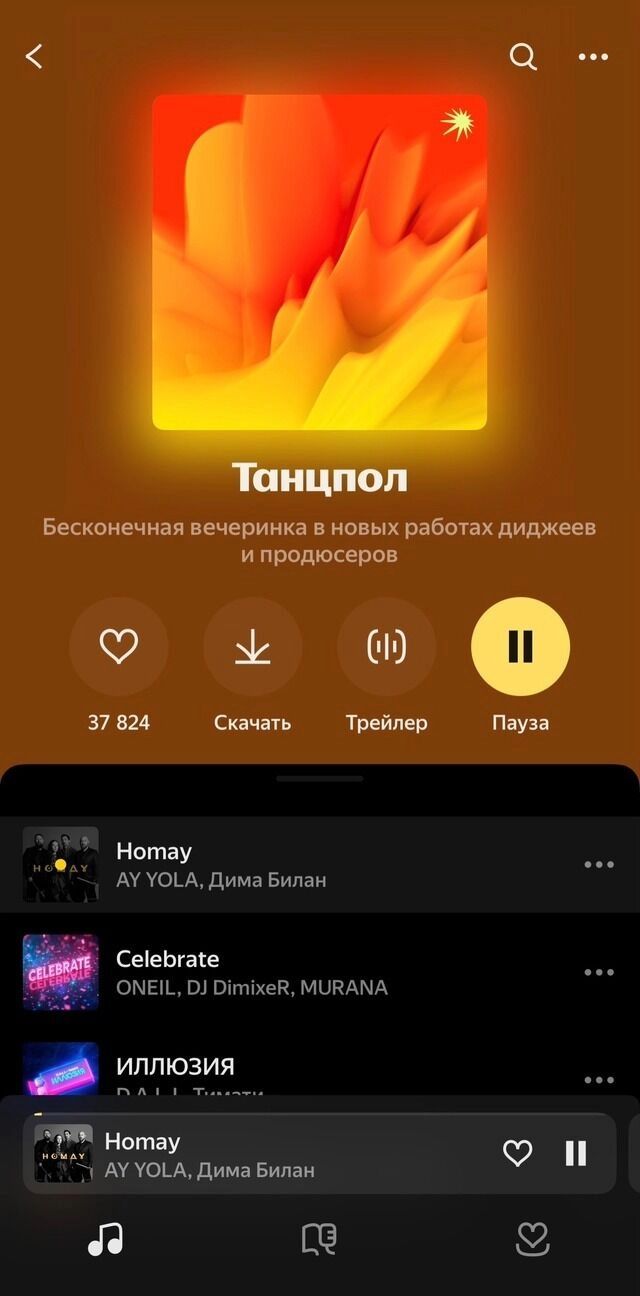Viewport: 640px width, 1296px height.
Task: Open the playlist overflow menu at top
Action: [x=593, y=57]
